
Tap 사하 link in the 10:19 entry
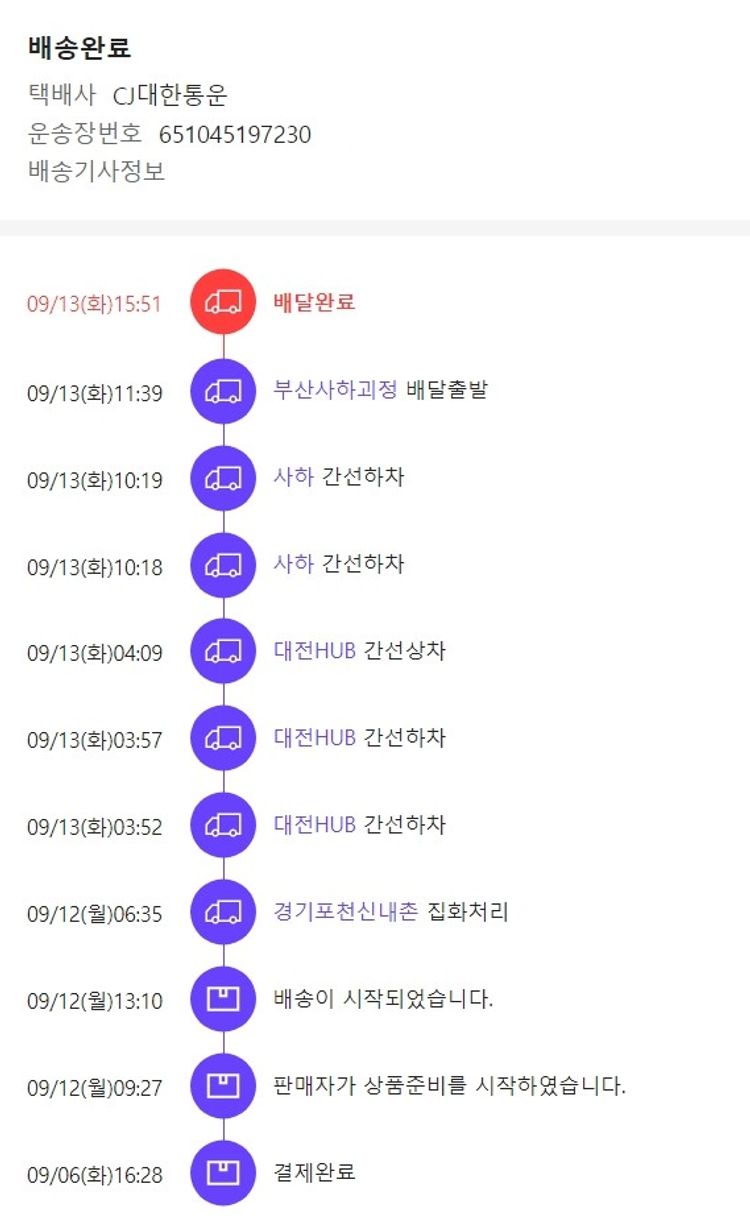[293, 477]
